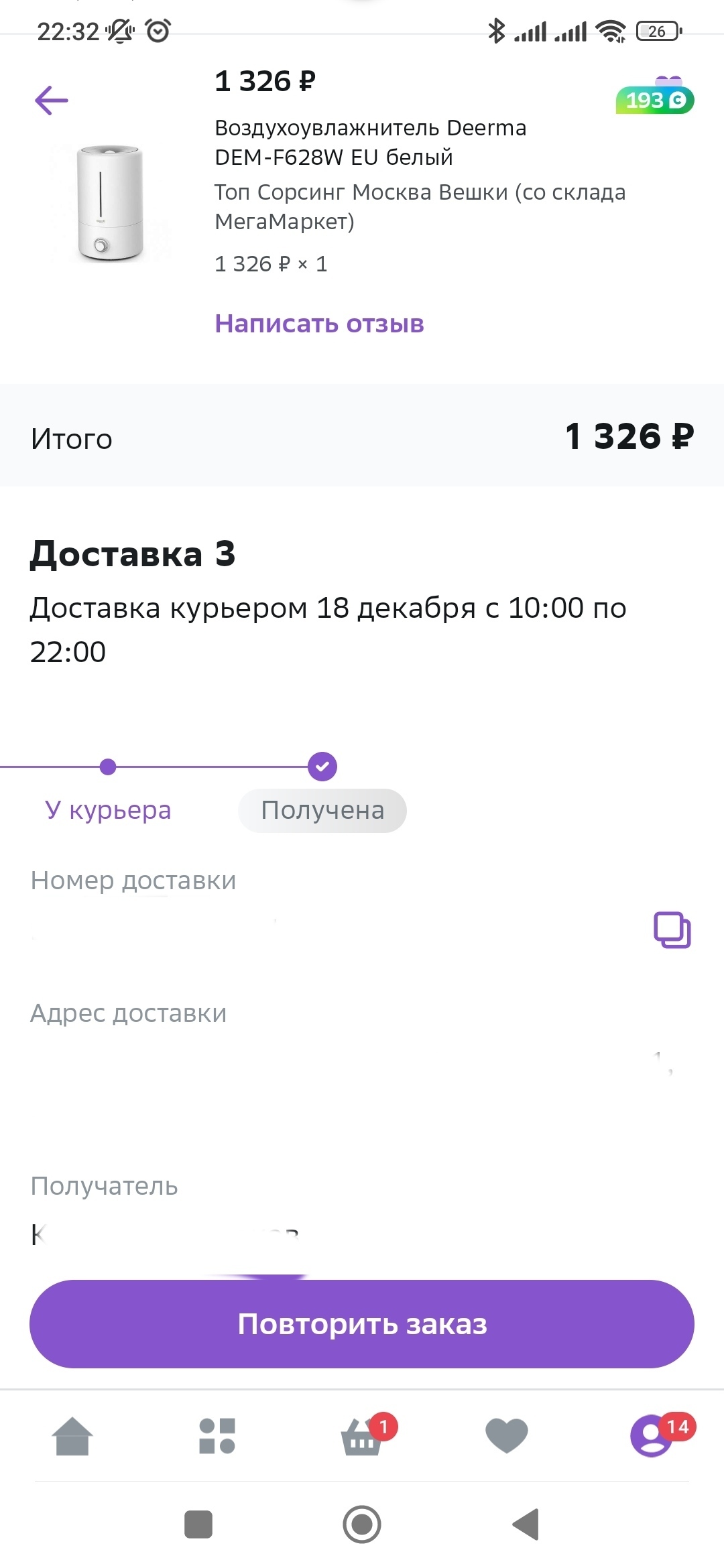Viewport: 724px width, 1568px height.
Task: Tap the 193 bonus points badge
Action: [655, 100]
